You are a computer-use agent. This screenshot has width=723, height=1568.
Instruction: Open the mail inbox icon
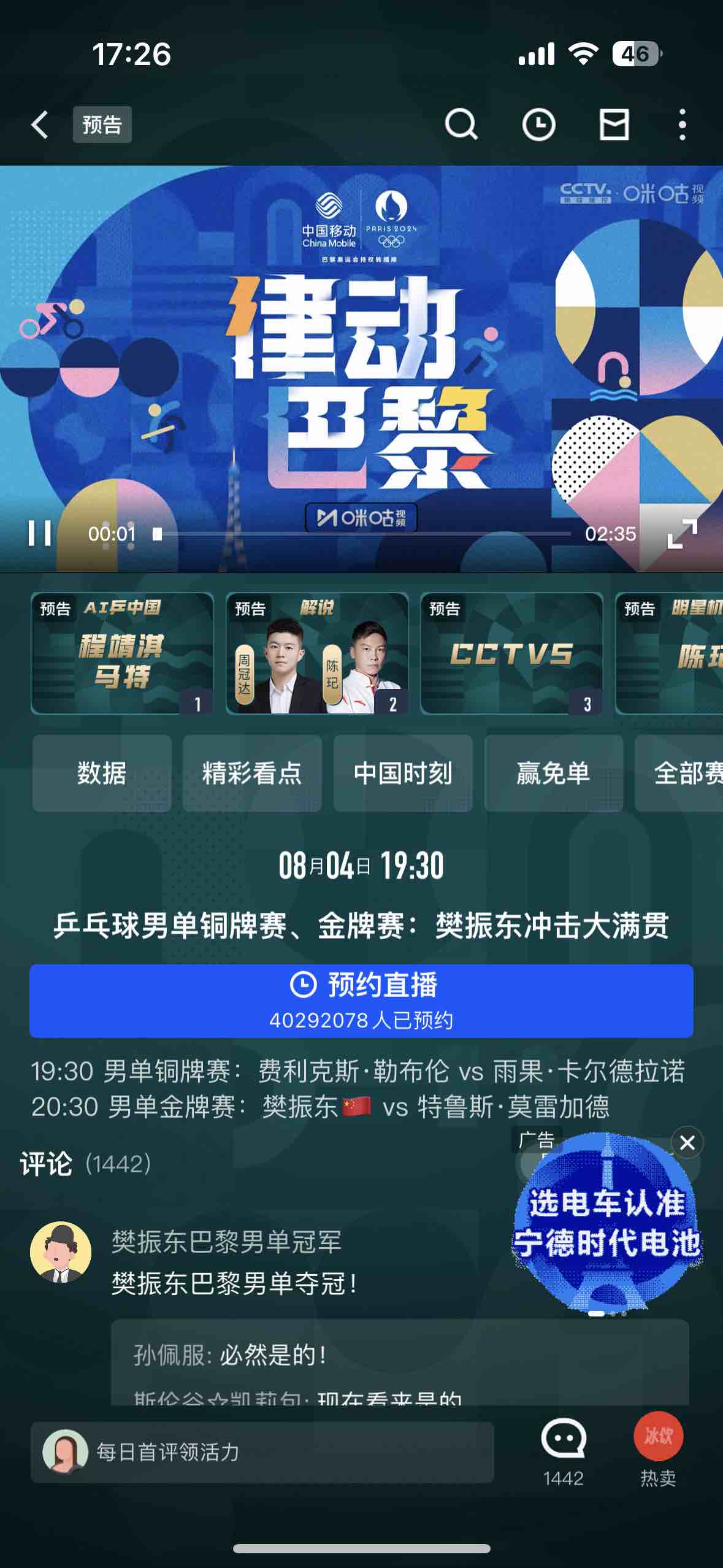pos(614,125)
